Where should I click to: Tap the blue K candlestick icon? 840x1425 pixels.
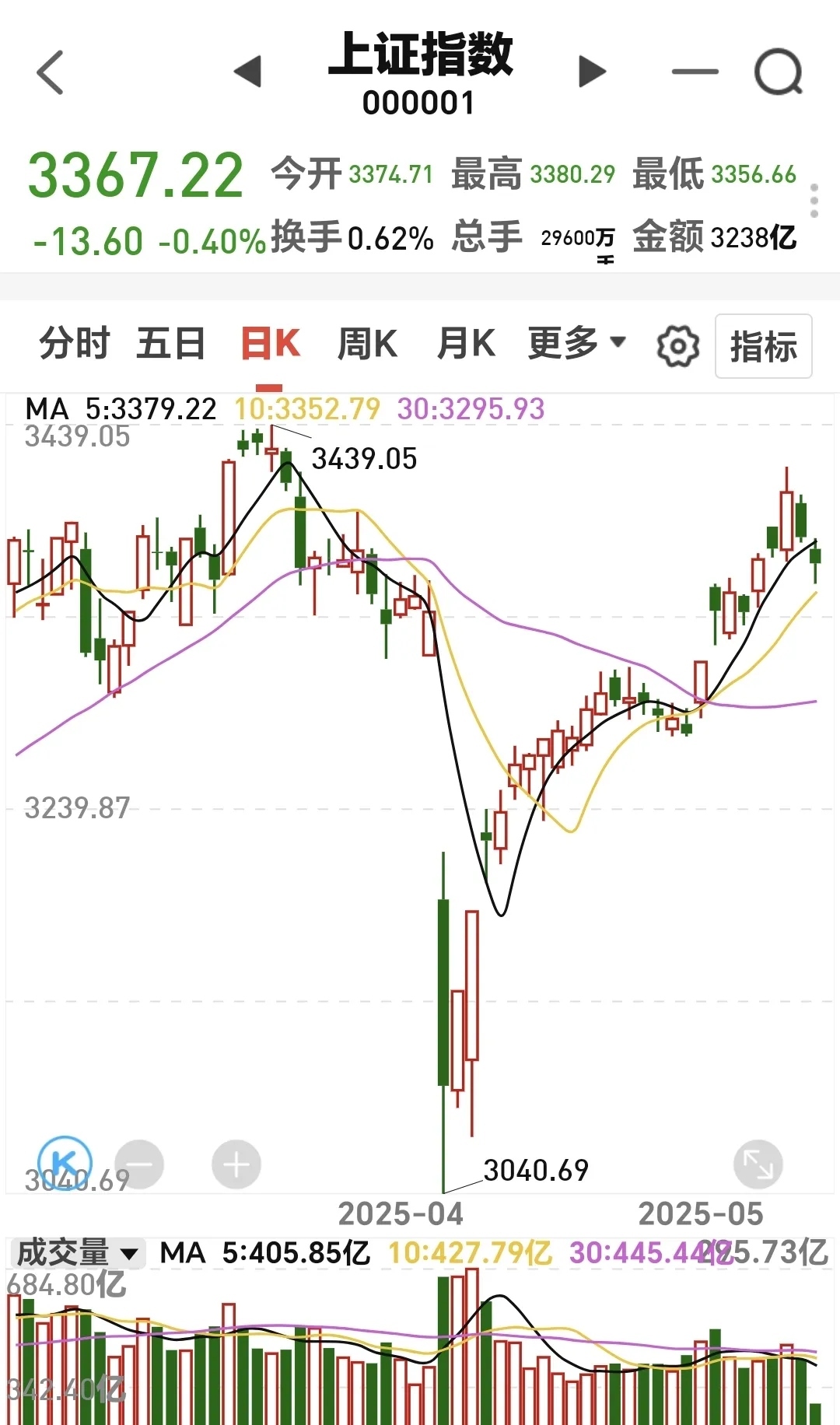[66, 1163]
